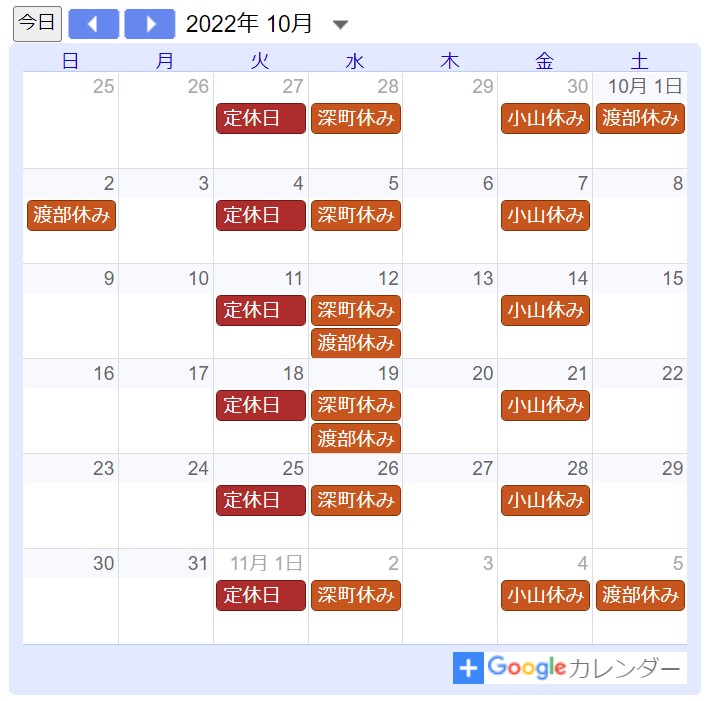The image size is (706, 701).
Task: Open the 渡部休み event on November 5
Action: point(640,595)
